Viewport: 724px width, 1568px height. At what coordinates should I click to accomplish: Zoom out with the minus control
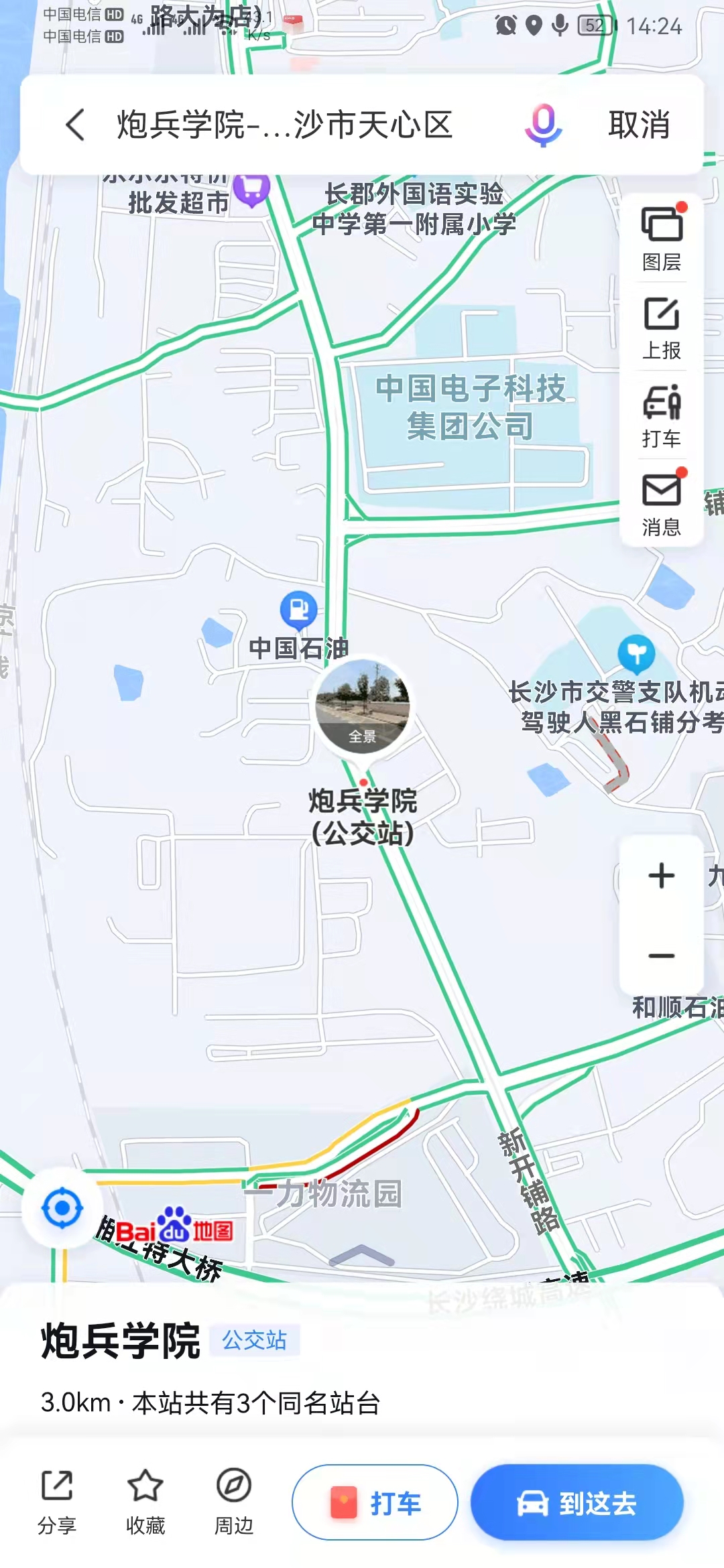point(661,955)
